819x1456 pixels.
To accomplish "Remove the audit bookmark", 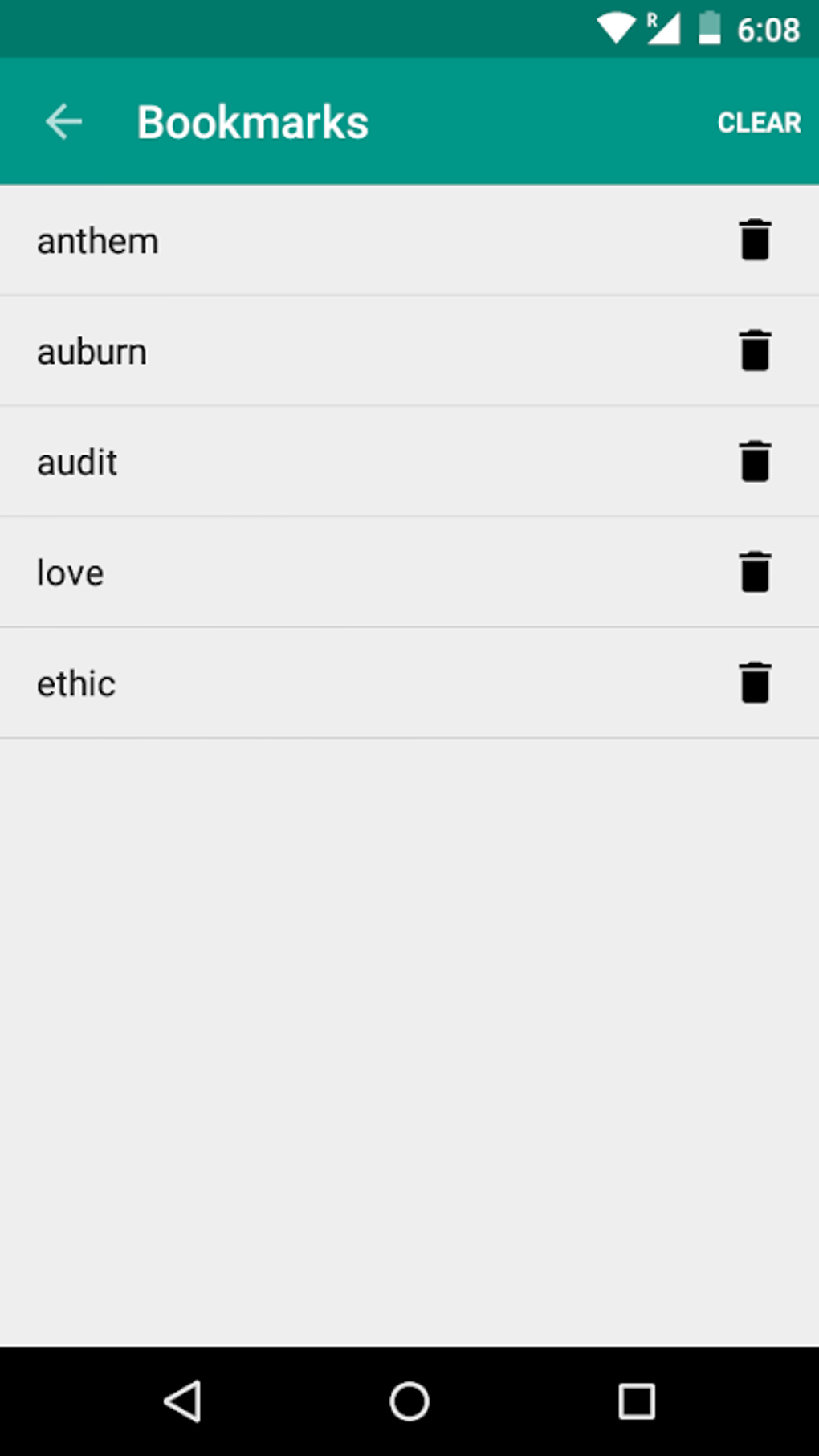I will click(755, 462).
